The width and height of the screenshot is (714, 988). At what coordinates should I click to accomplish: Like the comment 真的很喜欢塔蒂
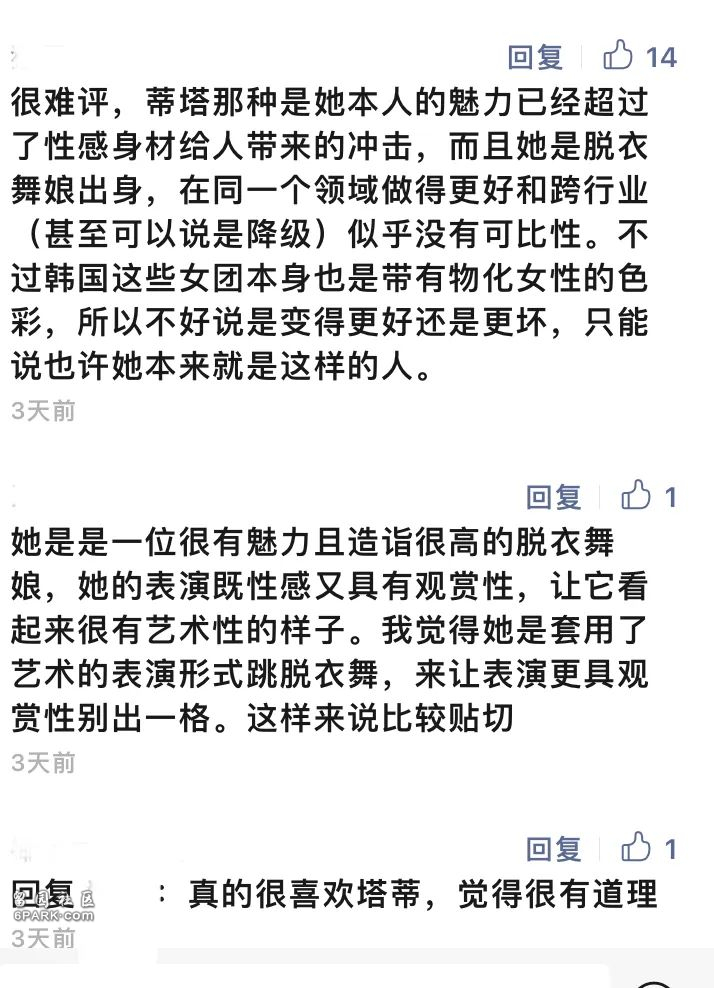[637, 848]
